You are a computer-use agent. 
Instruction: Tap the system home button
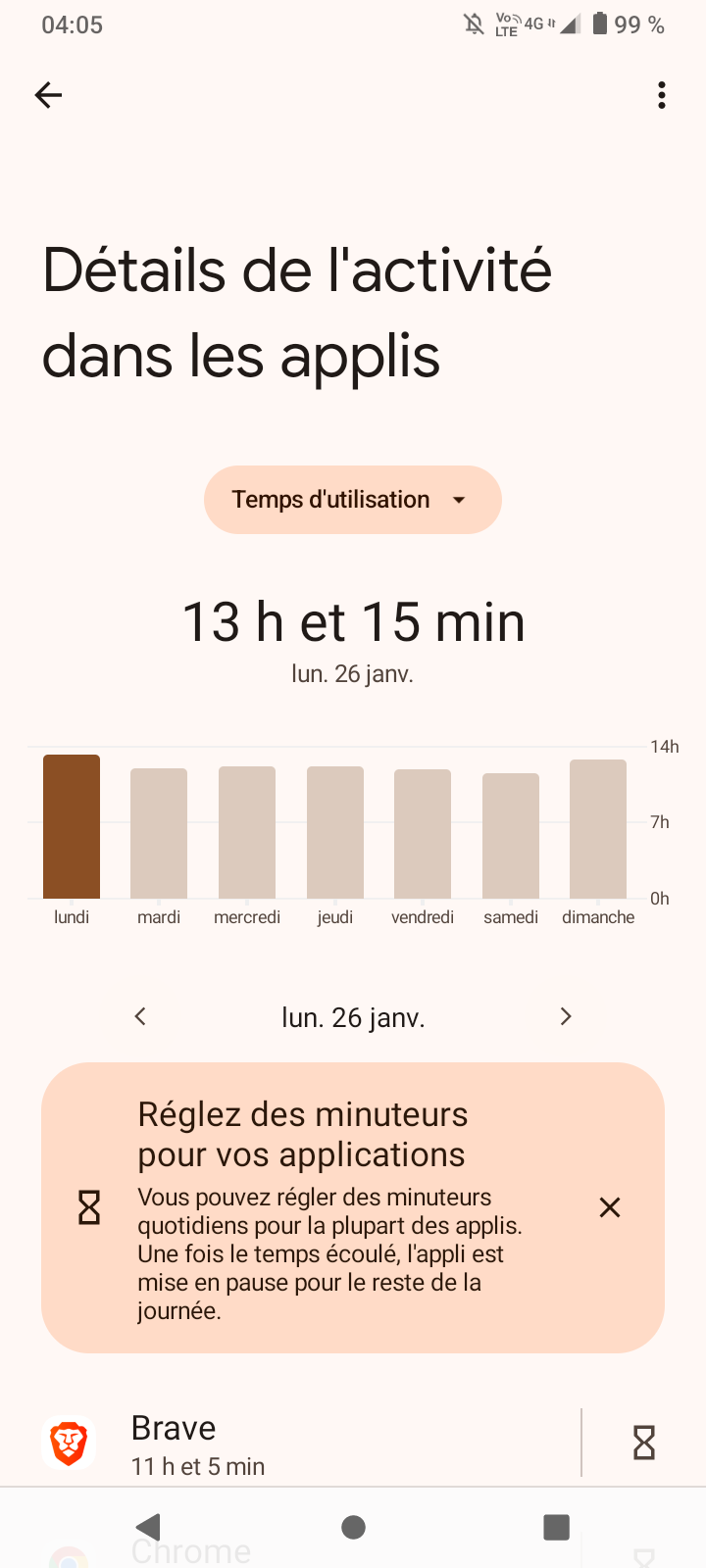[x=353, y=1527]
